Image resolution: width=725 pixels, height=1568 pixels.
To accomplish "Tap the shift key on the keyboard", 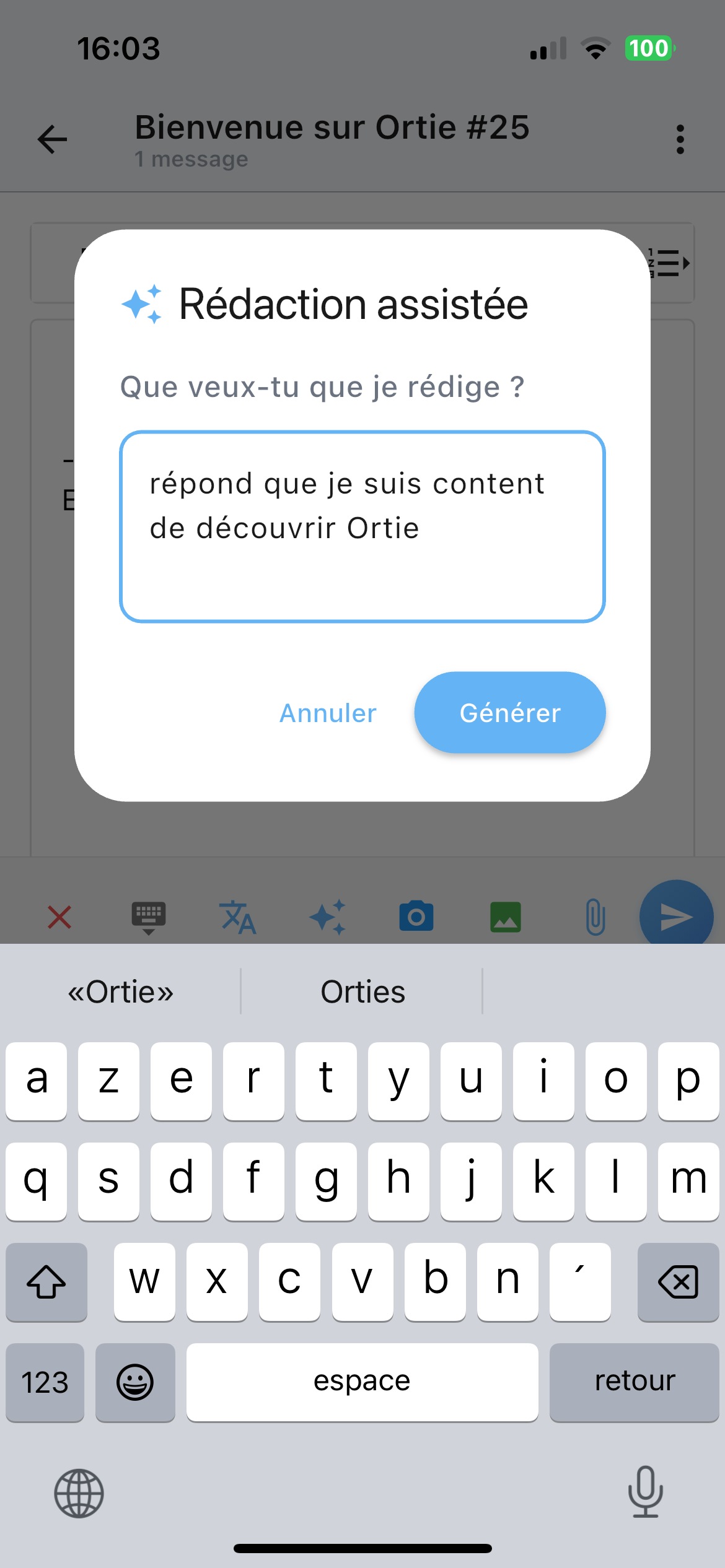I will (46, 1282).
